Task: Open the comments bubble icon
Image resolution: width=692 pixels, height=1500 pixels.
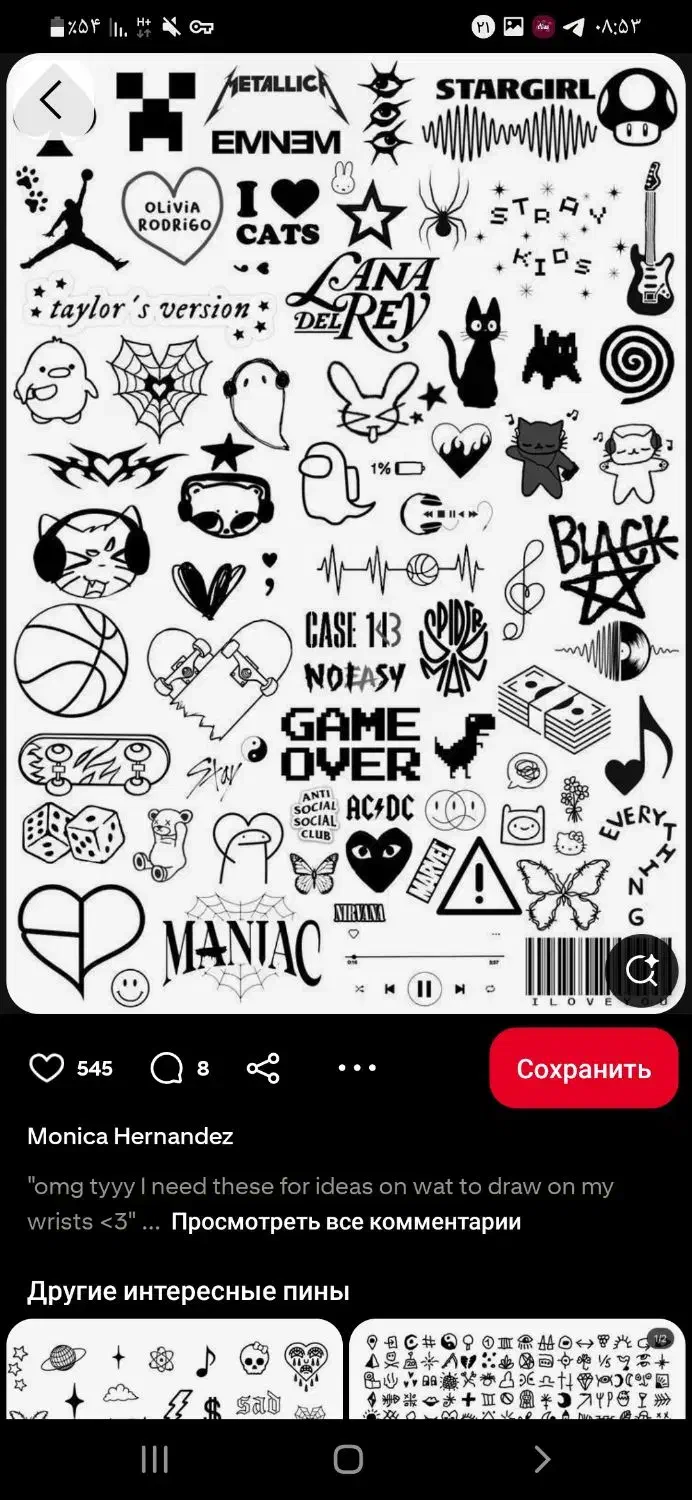Action: (x=166, y=1068)
